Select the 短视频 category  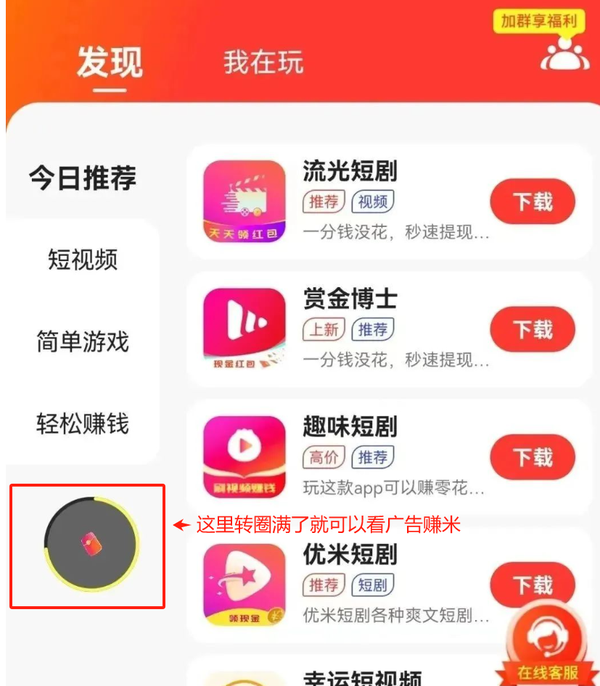click(x=82, y=260)
